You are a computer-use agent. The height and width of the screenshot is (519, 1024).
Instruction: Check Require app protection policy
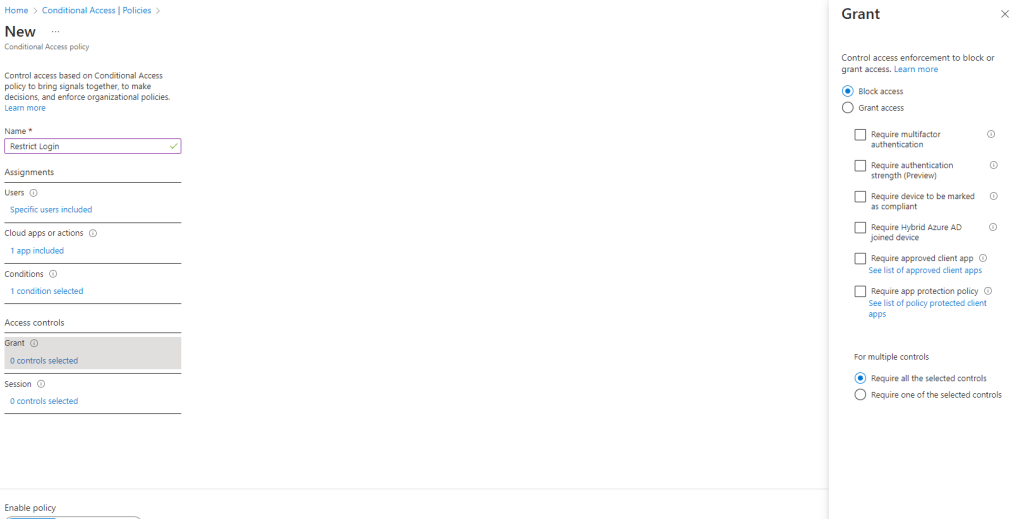(860, 292)
